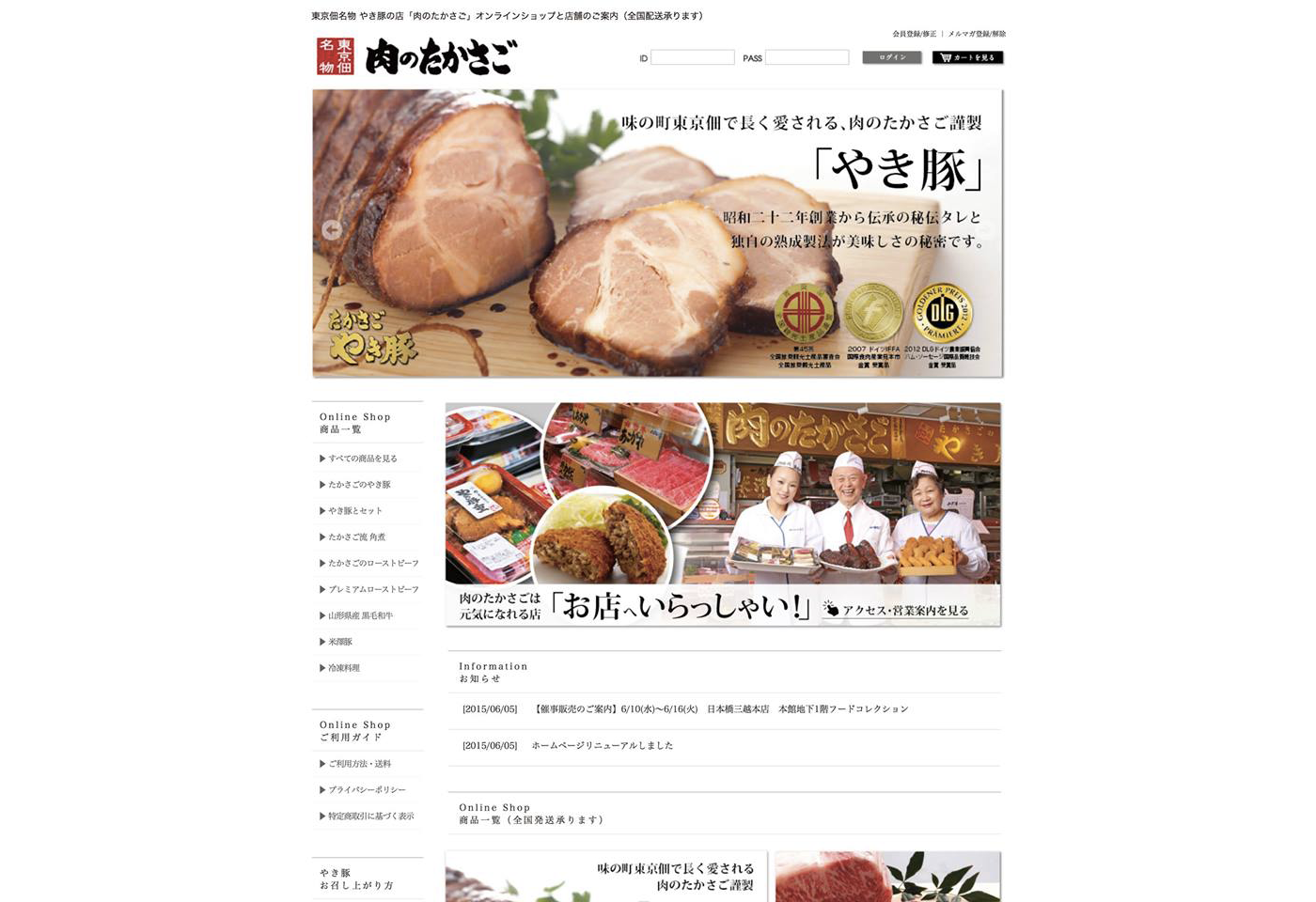Image resolution: width=1316 pixels, height=902 pixels.
Task: Open the たかさごのやき豚 category
Action: [359, 485]
